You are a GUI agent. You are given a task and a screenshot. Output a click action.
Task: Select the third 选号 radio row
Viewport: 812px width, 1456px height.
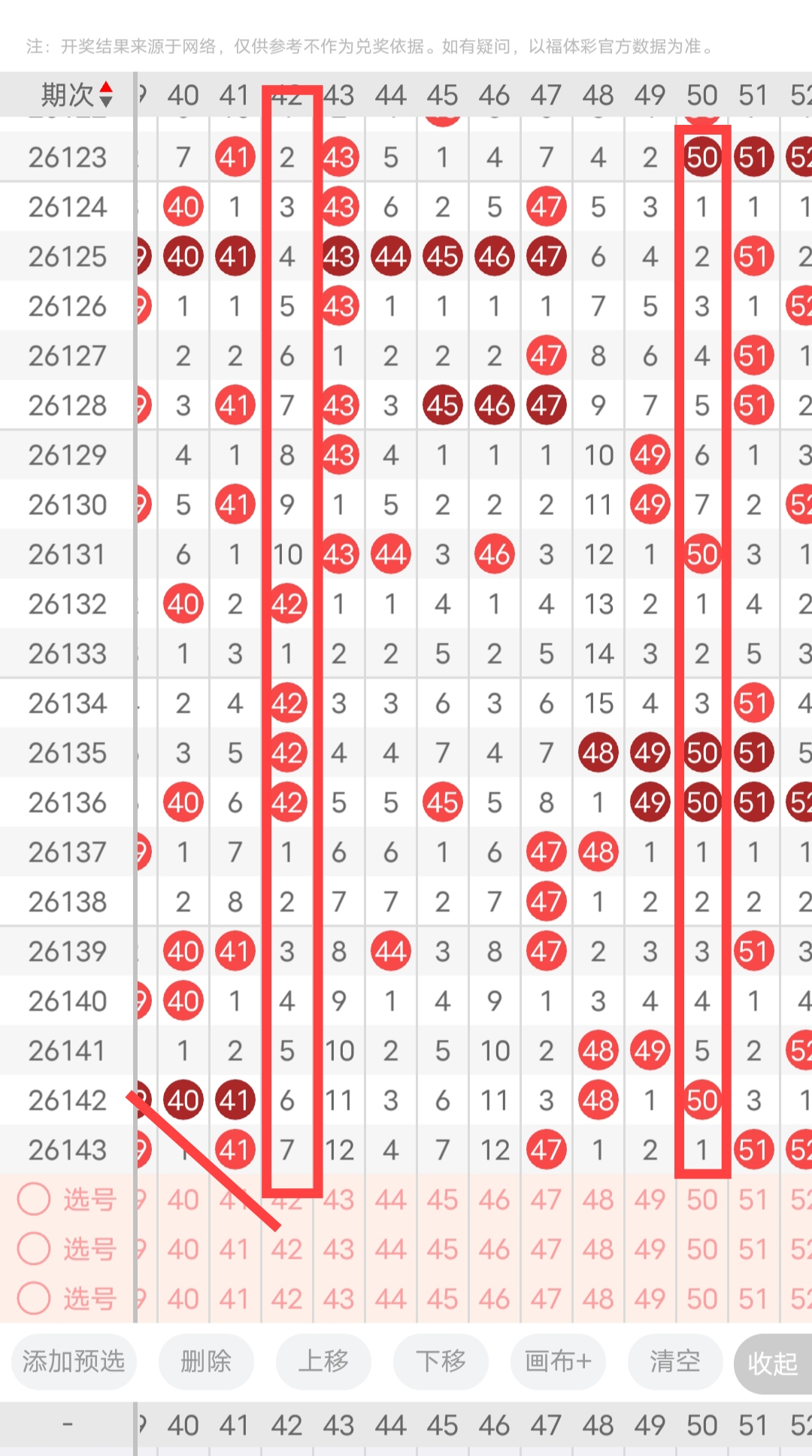click(67, 1299)
